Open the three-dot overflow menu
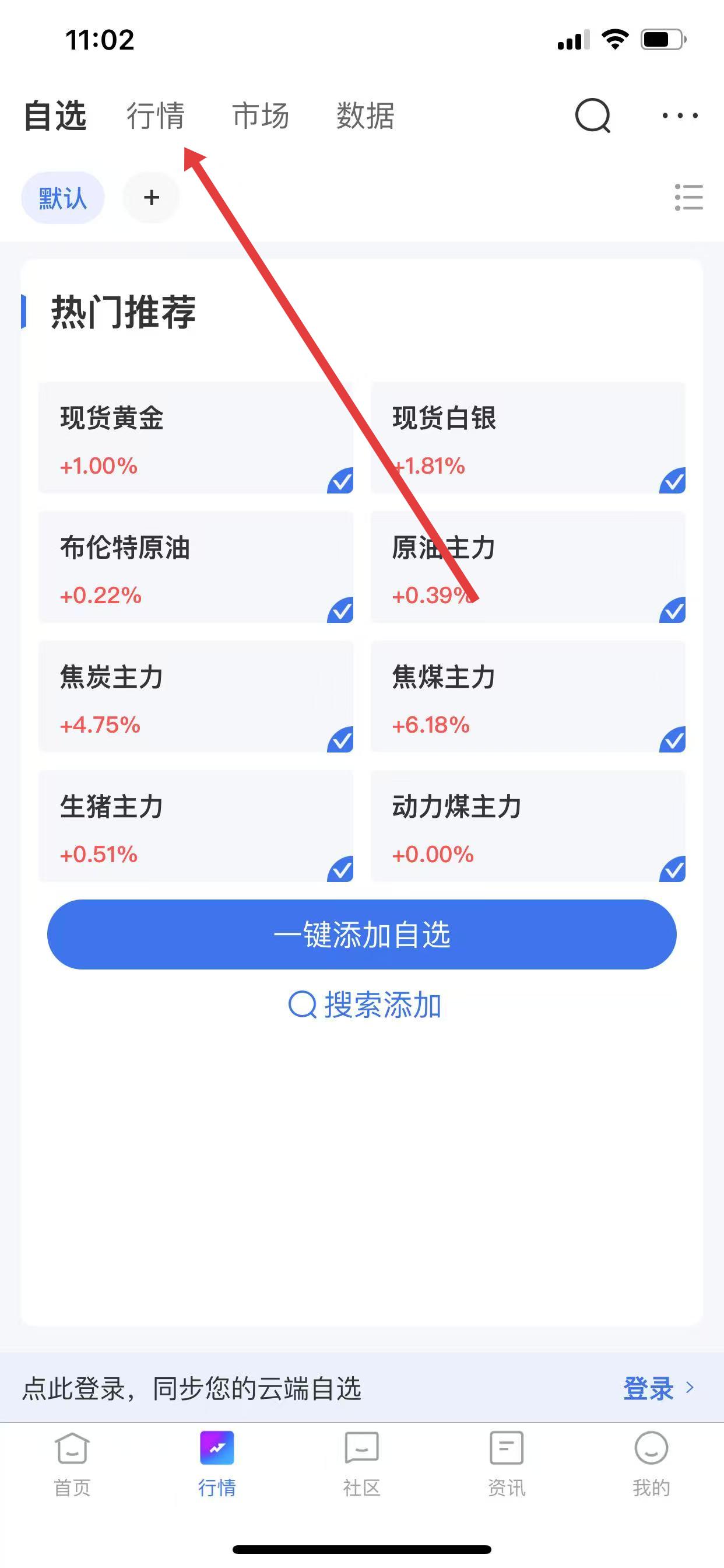Viewport: 724px width, 1568px height. coord(680,116)
